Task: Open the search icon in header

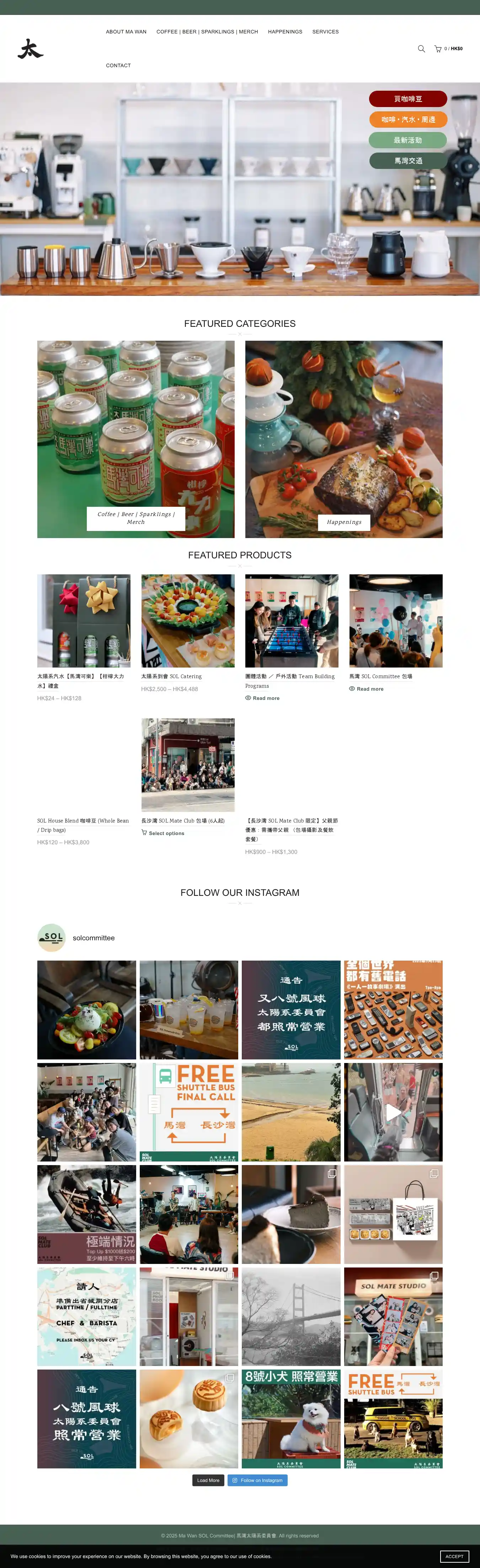Action: pyautogui.click(x=421, y=49)
